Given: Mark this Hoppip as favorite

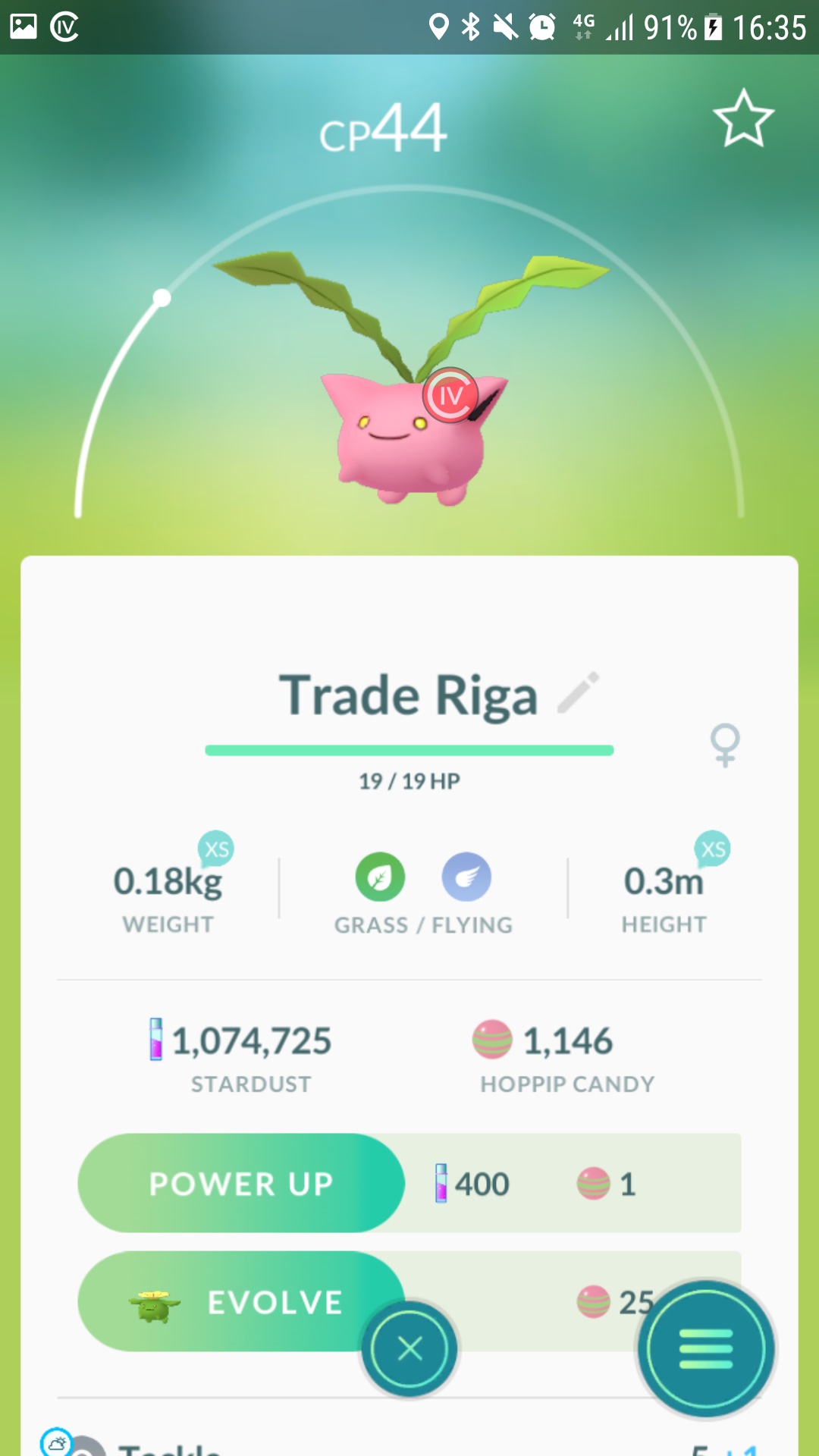Looking at the screenshot, I should click(x=743, y=119).
